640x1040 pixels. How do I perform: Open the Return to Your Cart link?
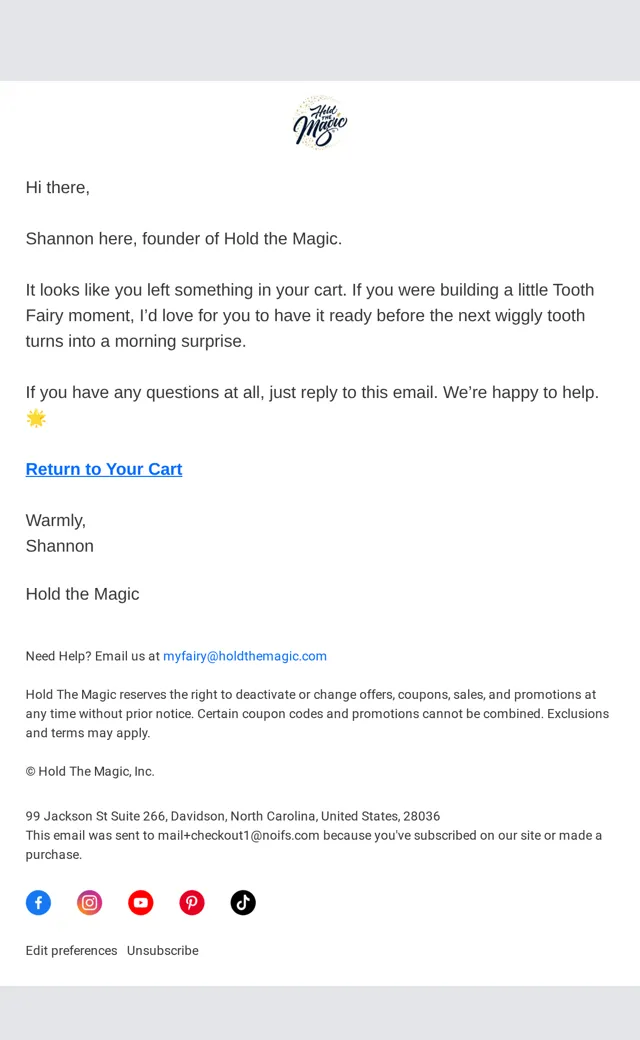[103, 469]
